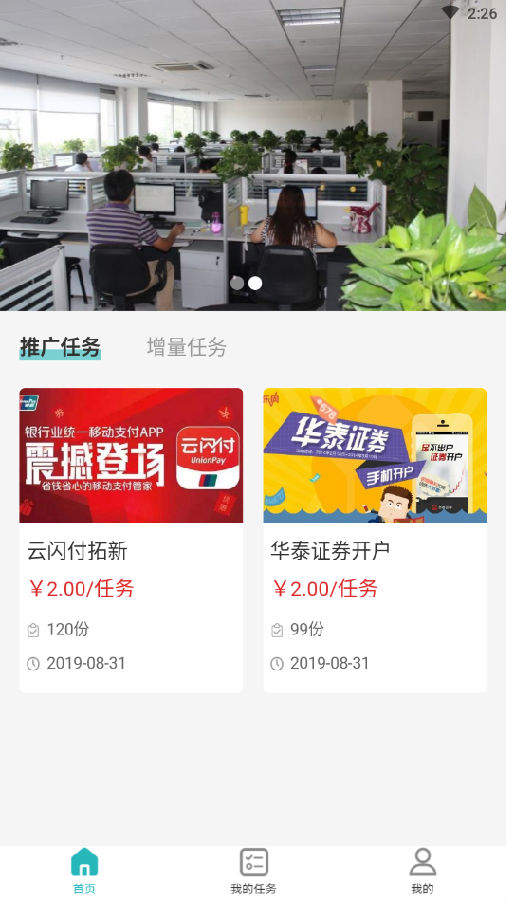Open the 云闪付拓新 task card

click(x=131, y=540)
